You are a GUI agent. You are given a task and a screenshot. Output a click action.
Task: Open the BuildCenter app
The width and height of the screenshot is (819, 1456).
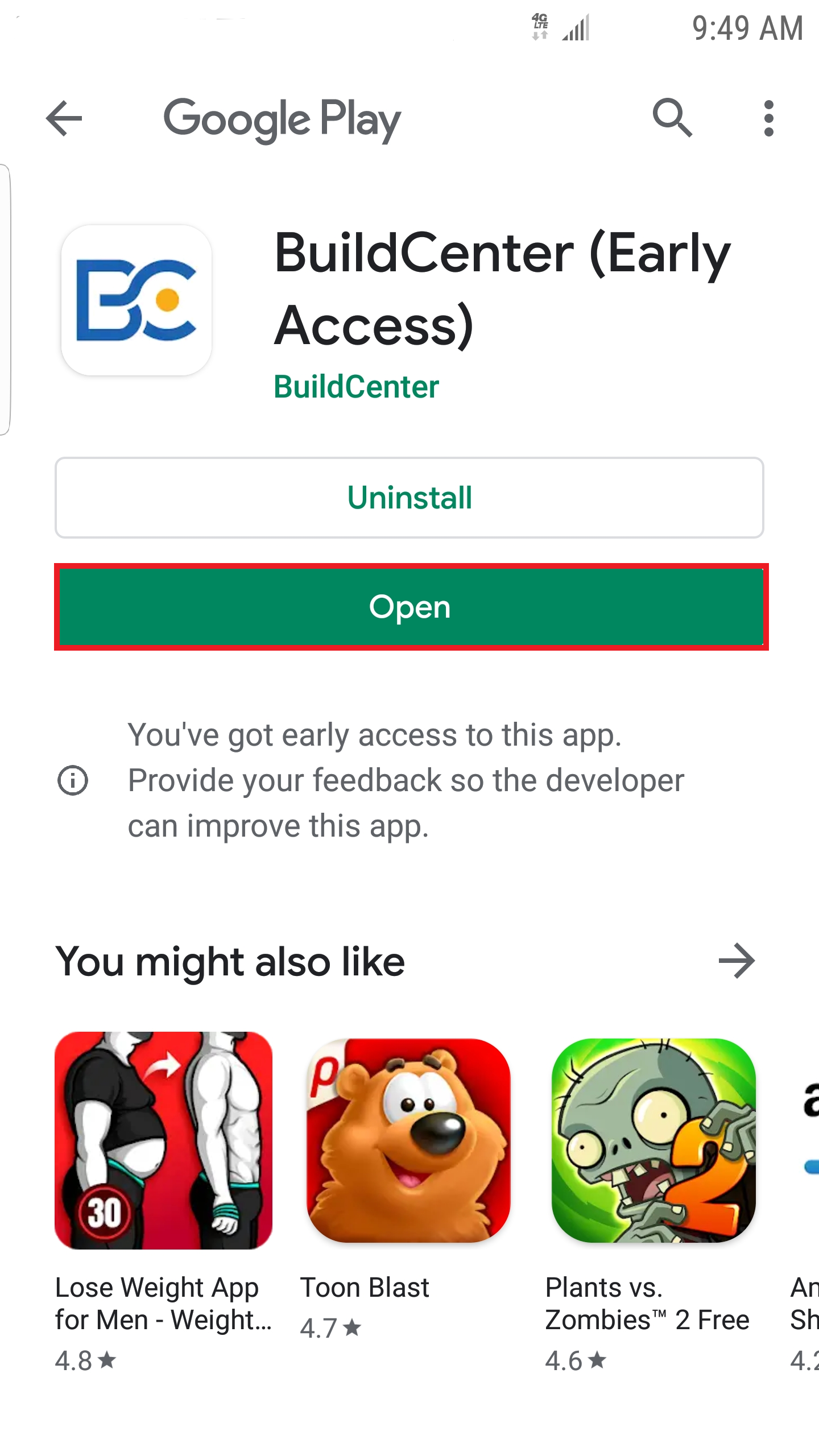click(411, 607)
